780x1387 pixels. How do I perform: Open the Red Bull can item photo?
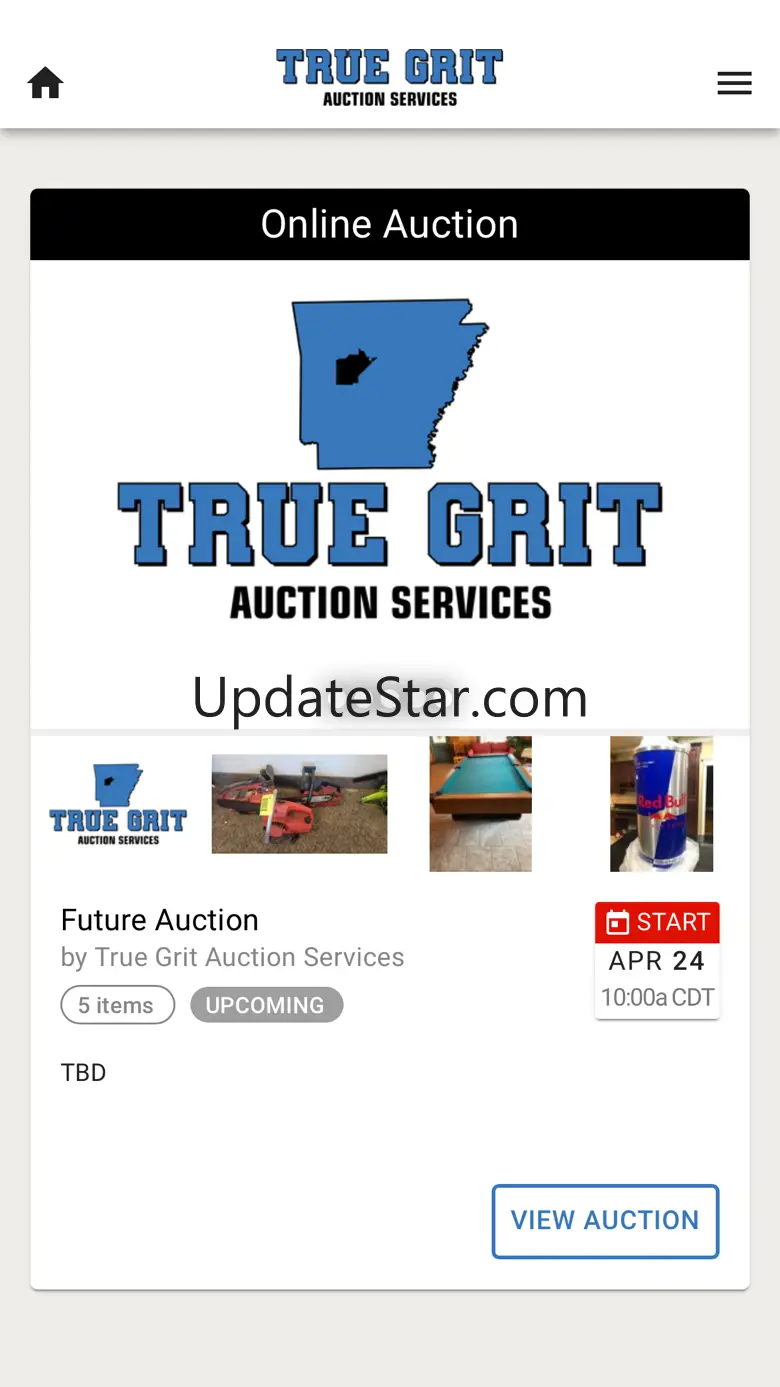click(661, 804)
